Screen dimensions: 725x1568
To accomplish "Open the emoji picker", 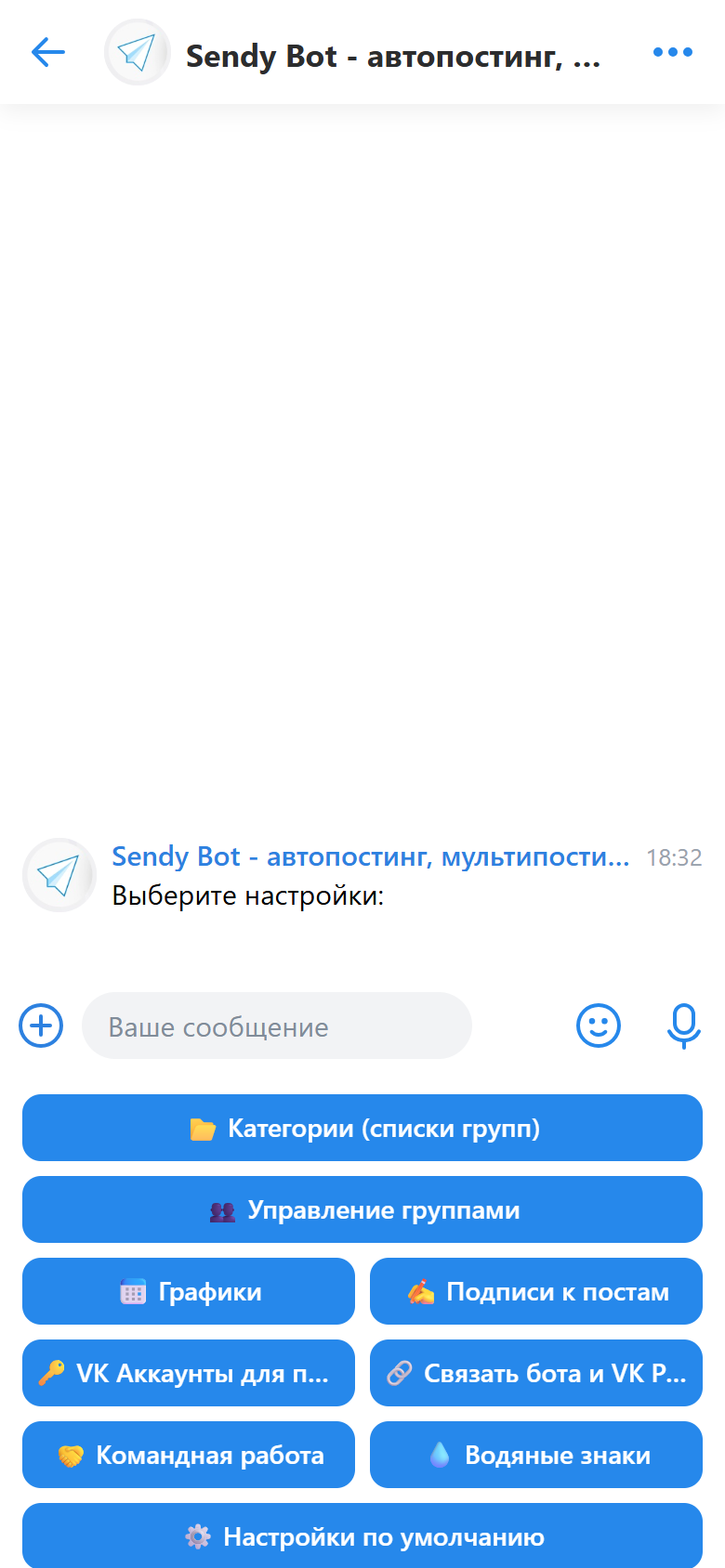I will (x=598, y=1026).
